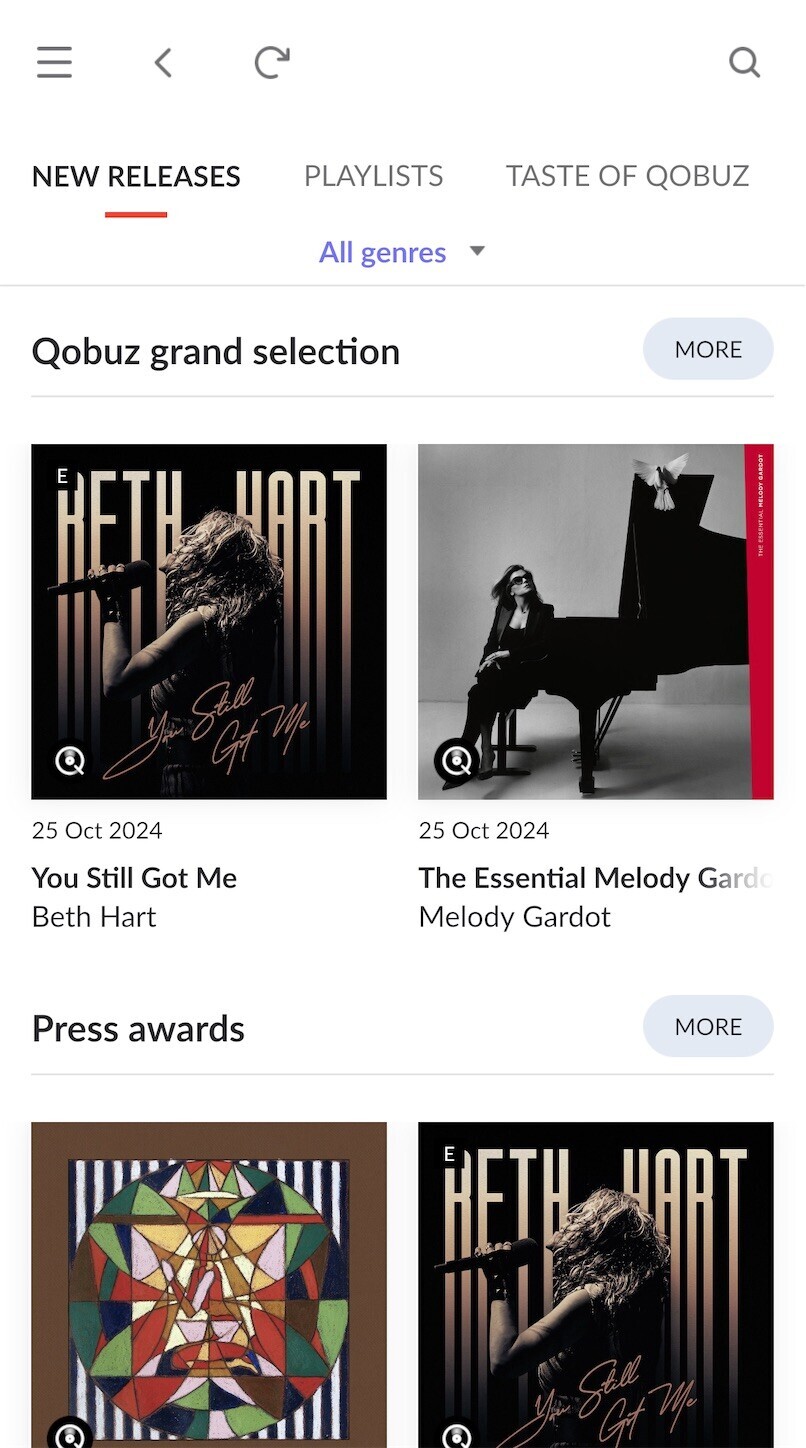Switch to the Playlists tab
Viewport: 806px width, 1448px height.
pyautogui.click(x=373, y=176)
